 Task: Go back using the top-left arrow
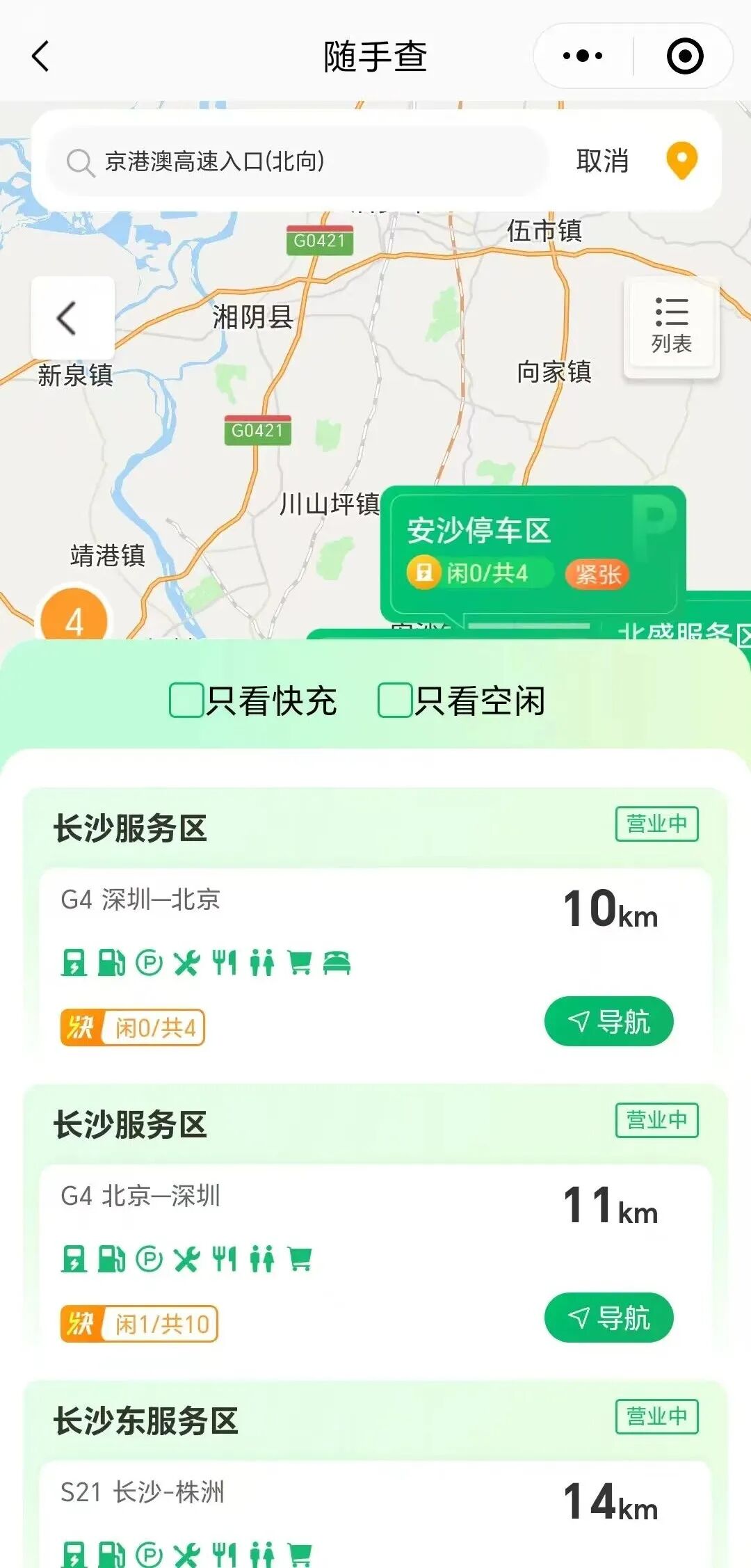[41, 56]
